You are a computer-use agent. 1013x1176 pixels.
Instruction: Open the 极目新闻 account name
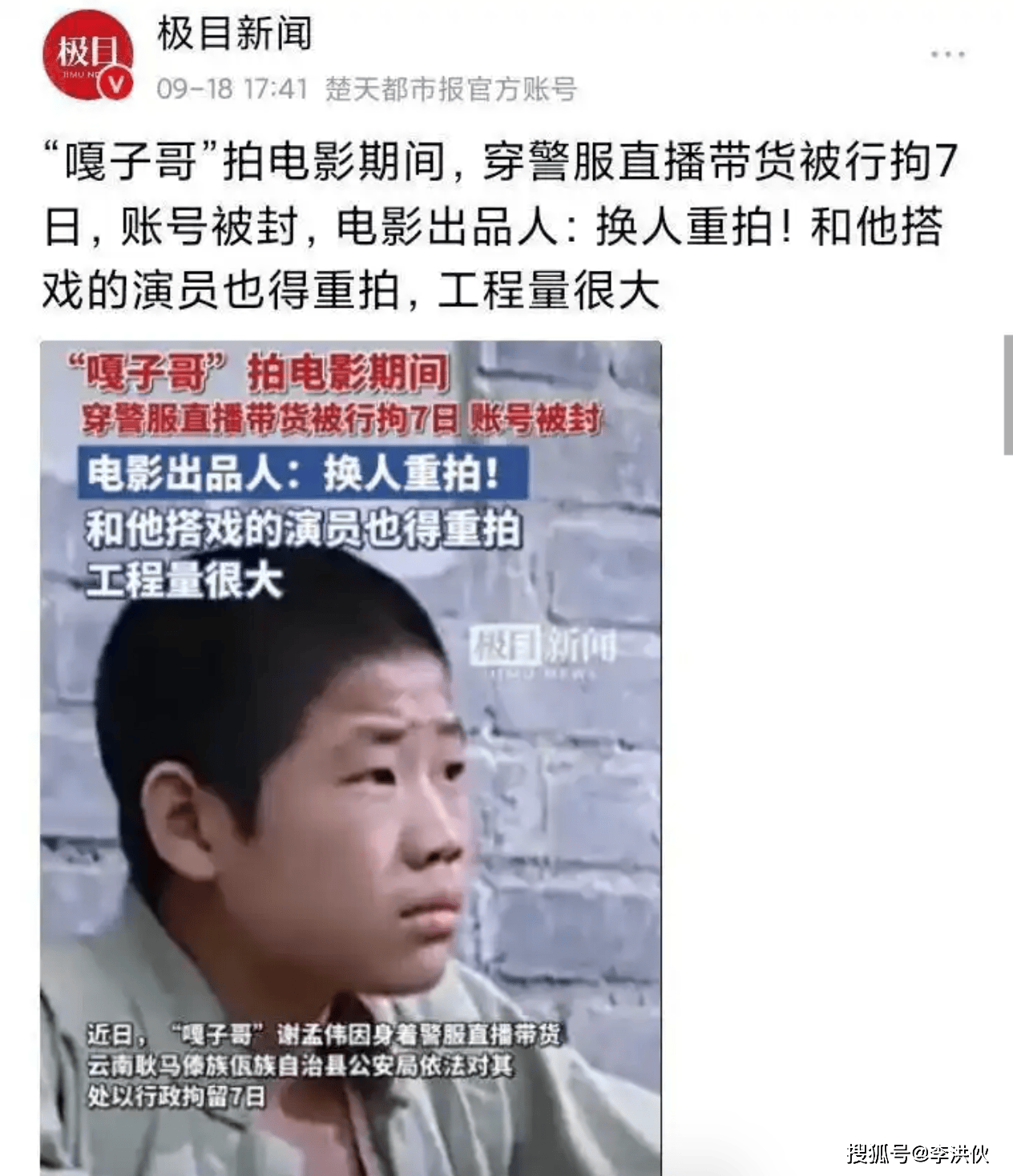234,34
